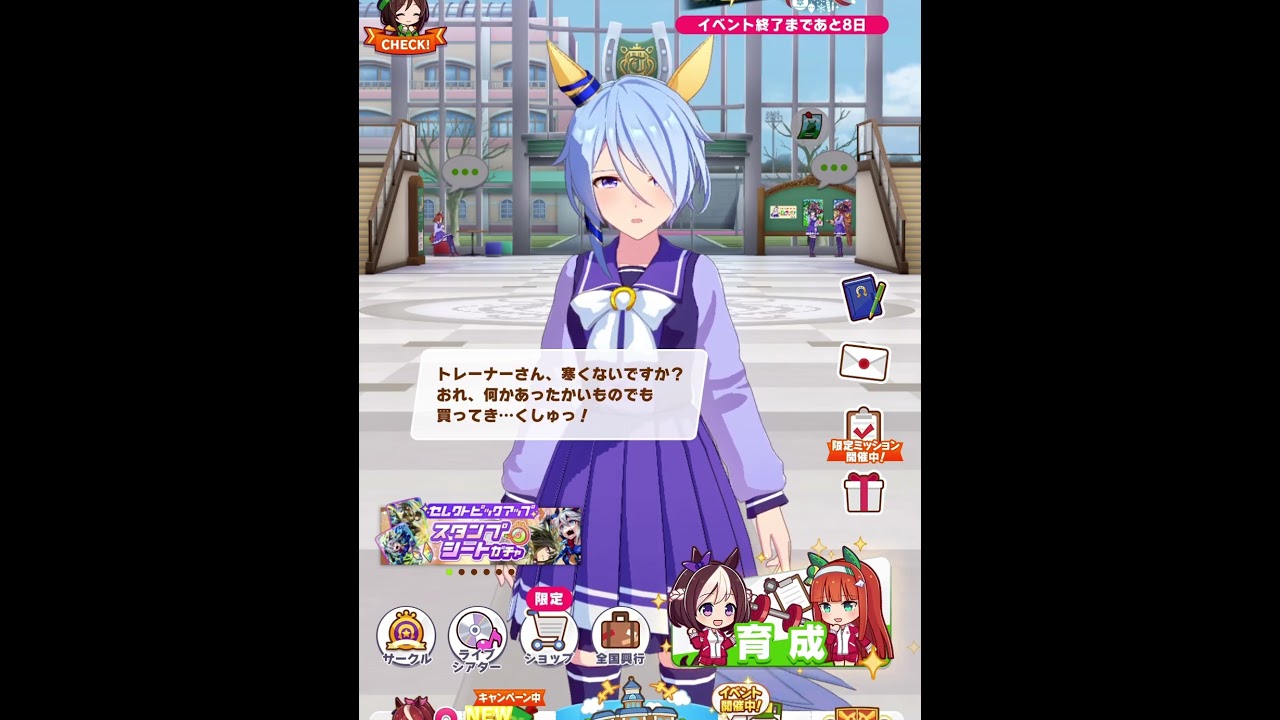
Task: Open the ショップ shop
Action: tap(548, 636)
